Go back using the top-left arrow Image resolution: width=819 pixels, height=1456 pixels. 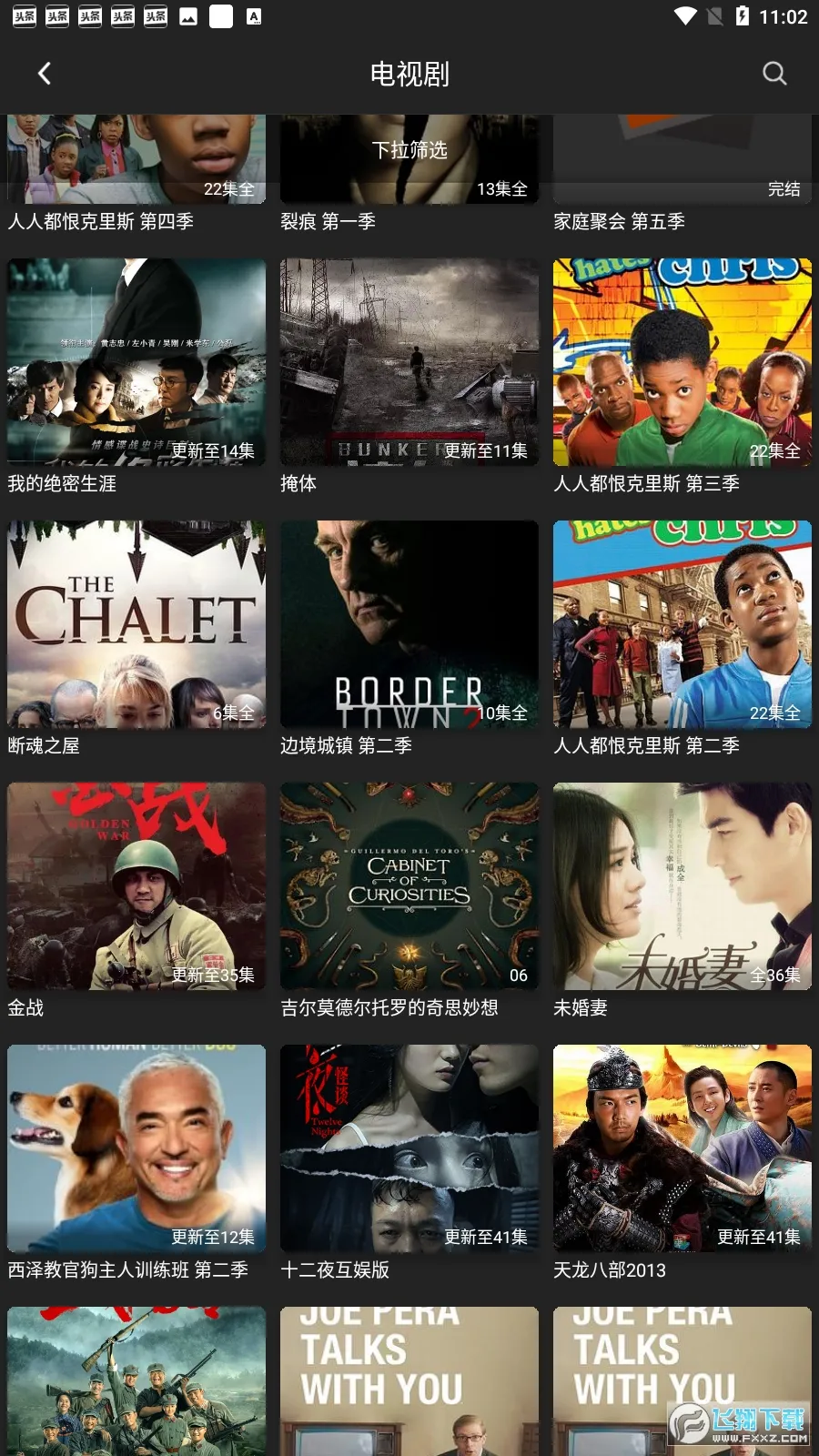(x=45, y=74)
